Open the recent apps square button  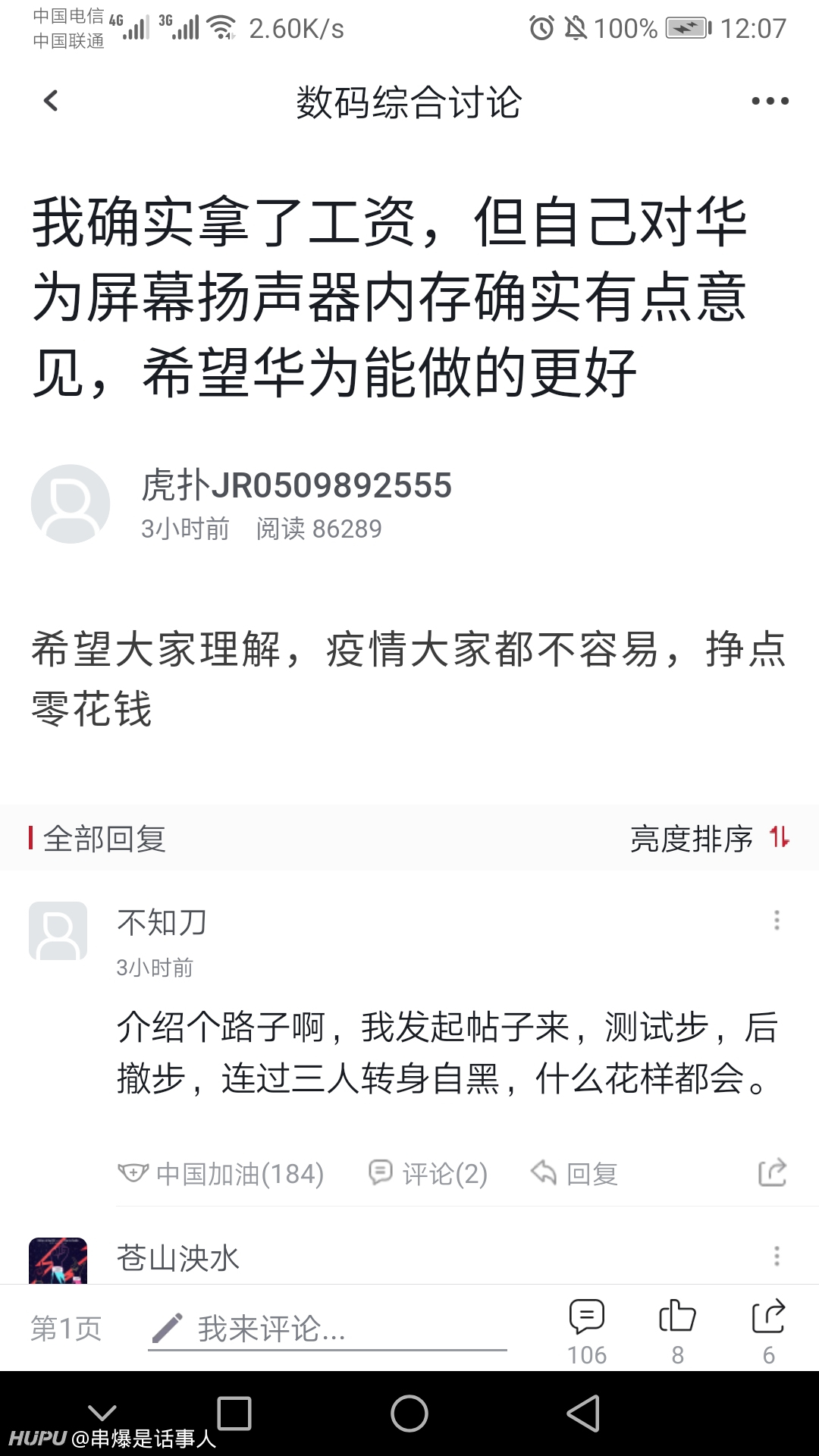234,1414
